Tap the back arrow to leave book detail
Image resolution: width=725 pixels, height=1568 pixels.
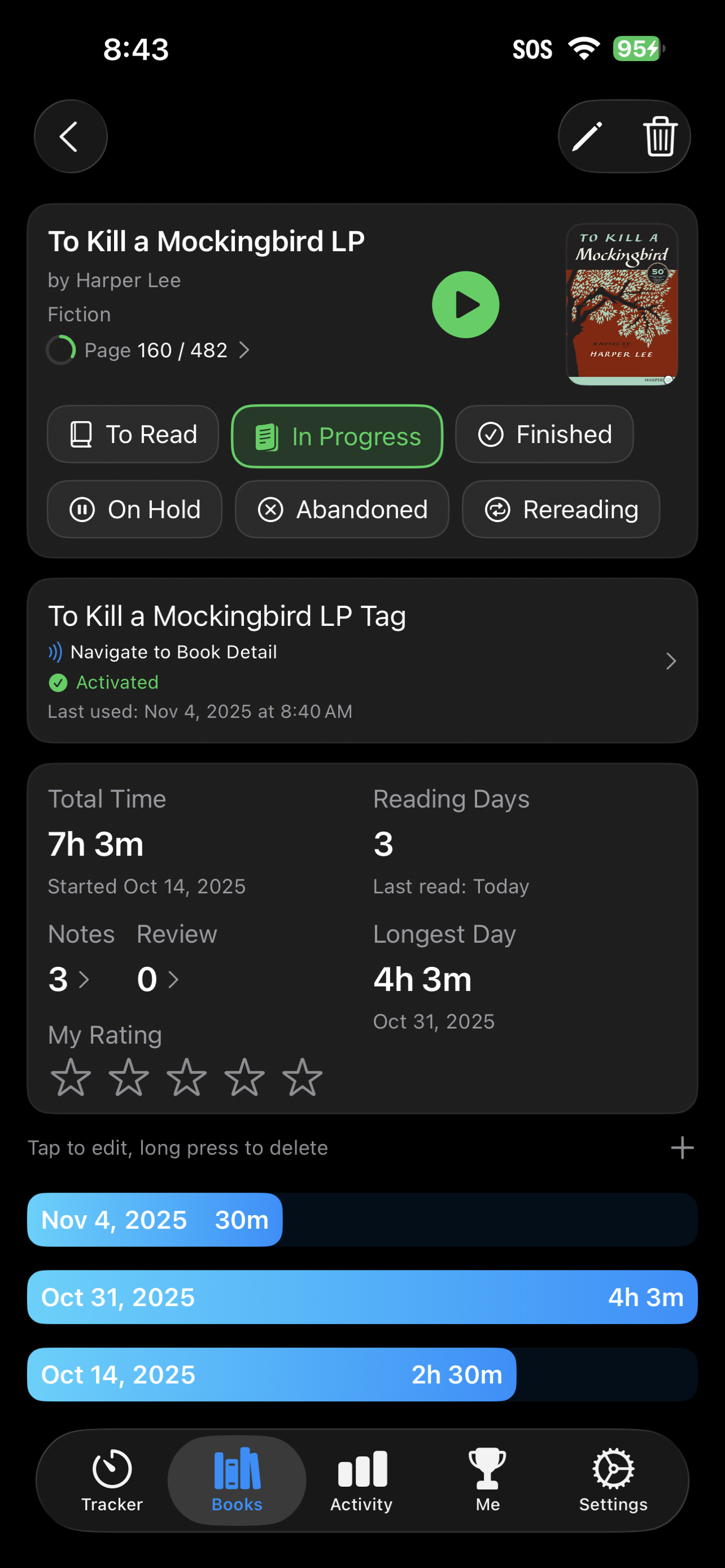[x=70, y=137]
